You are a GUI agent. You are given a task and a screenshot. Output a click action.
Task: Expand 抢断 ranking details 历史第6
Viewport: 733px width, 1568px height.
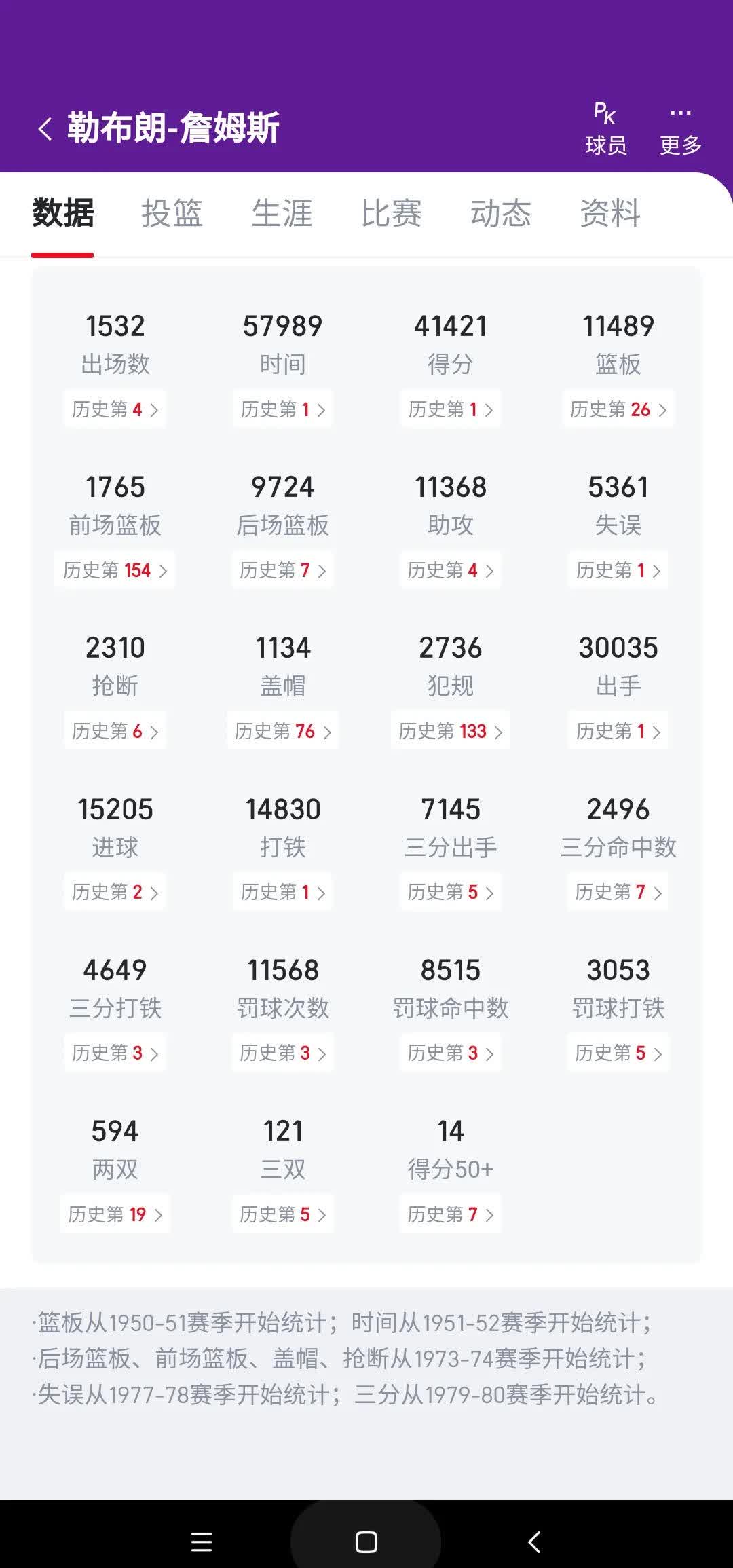pos(115,731)
